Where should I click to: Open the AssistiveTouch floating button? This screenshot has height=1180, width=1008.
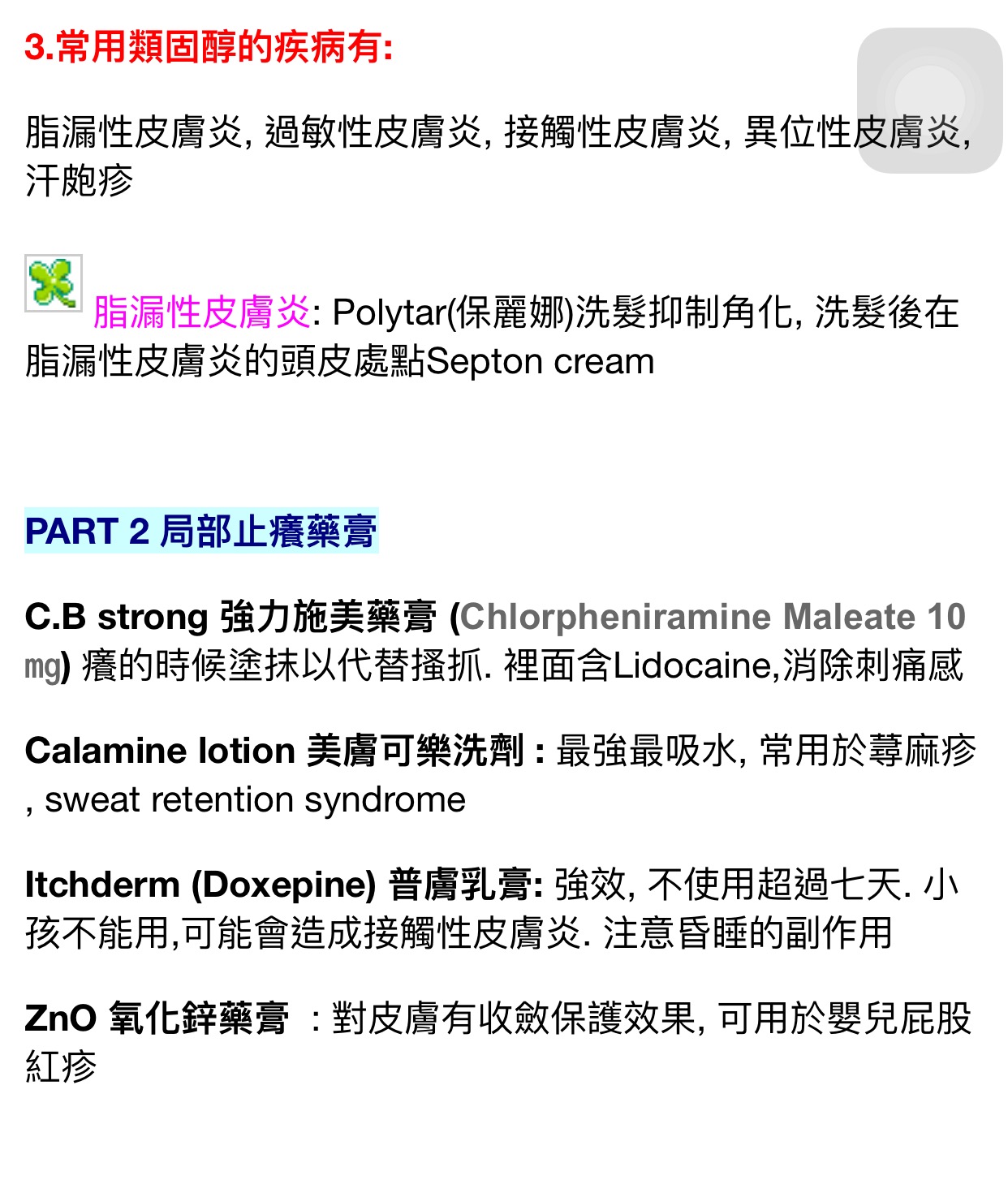[929, 101]
